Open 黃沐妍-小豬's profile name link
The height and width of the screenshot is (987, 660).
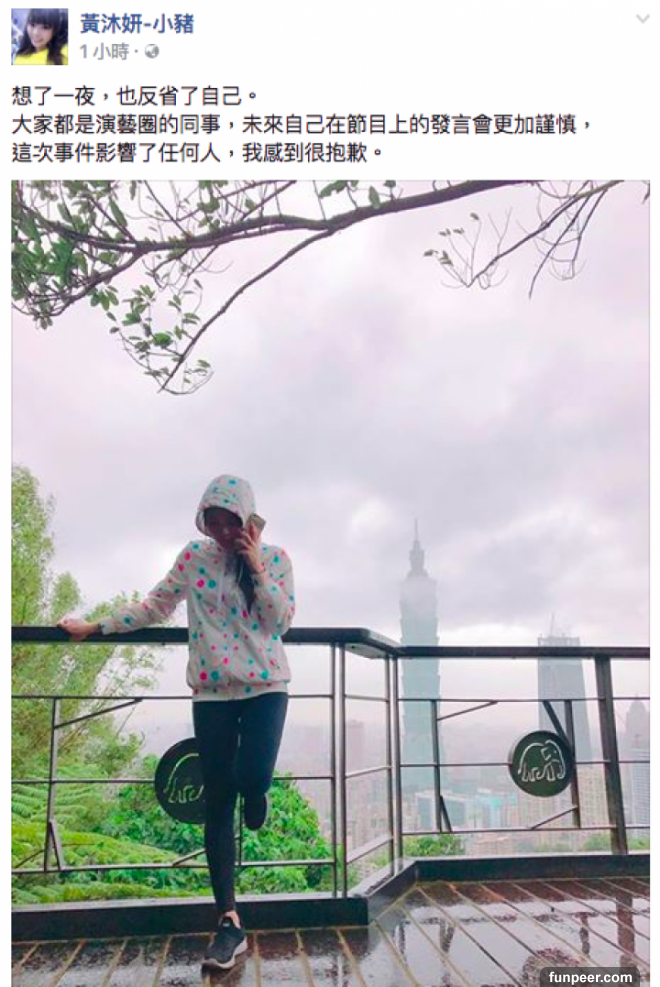(x=137, y=24)
